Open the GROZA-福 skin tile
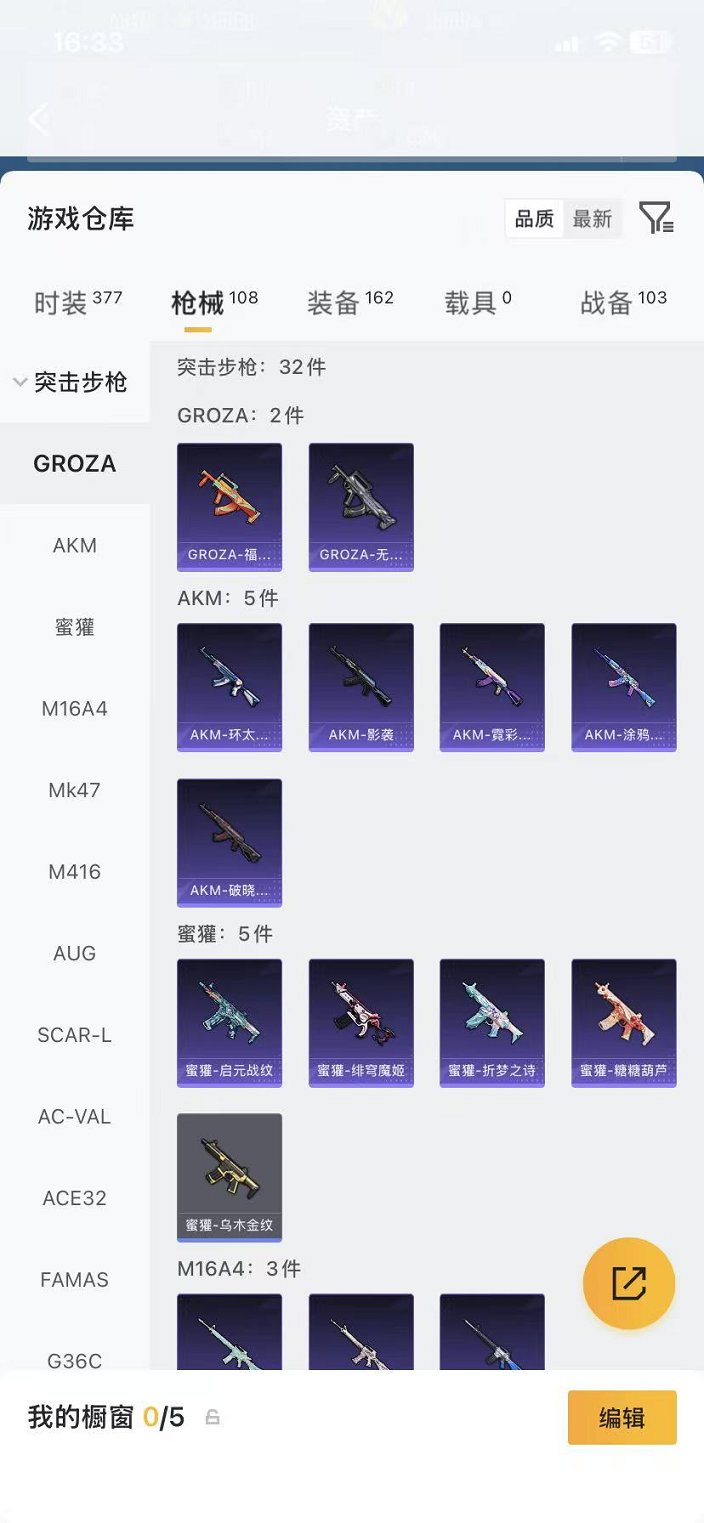The width and height of the screenshot is (704, 1523). [x=229, y=506]
